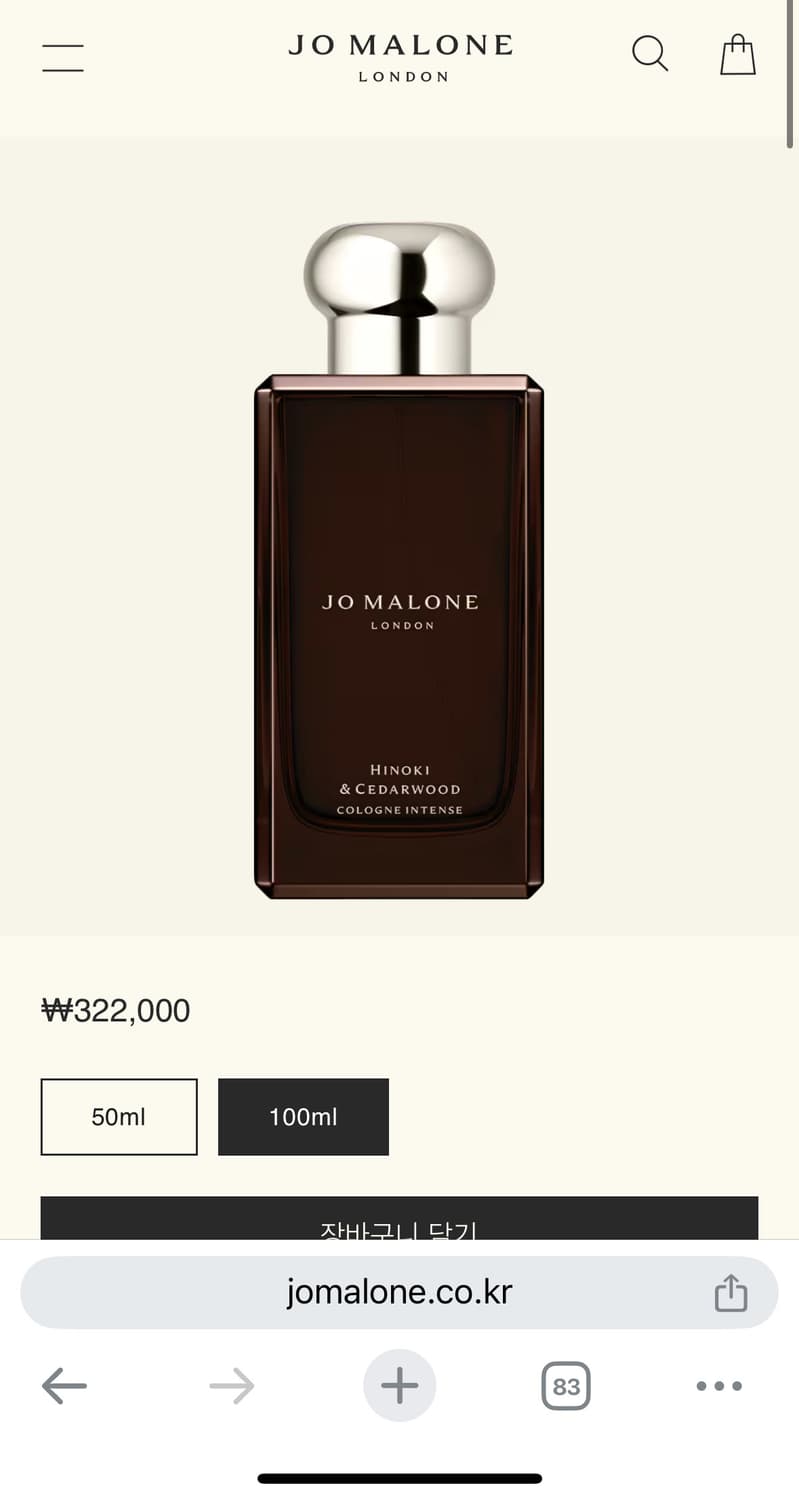
Task: Open a new tab with the plus icon
Action: (x=399, y=1386)
